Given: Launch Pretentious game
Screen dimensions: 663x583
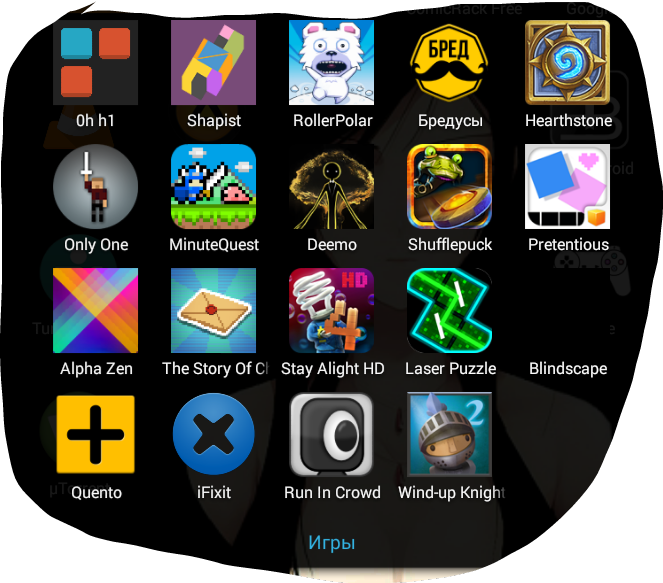Looking at the screenshot, I should click(568, 187).
